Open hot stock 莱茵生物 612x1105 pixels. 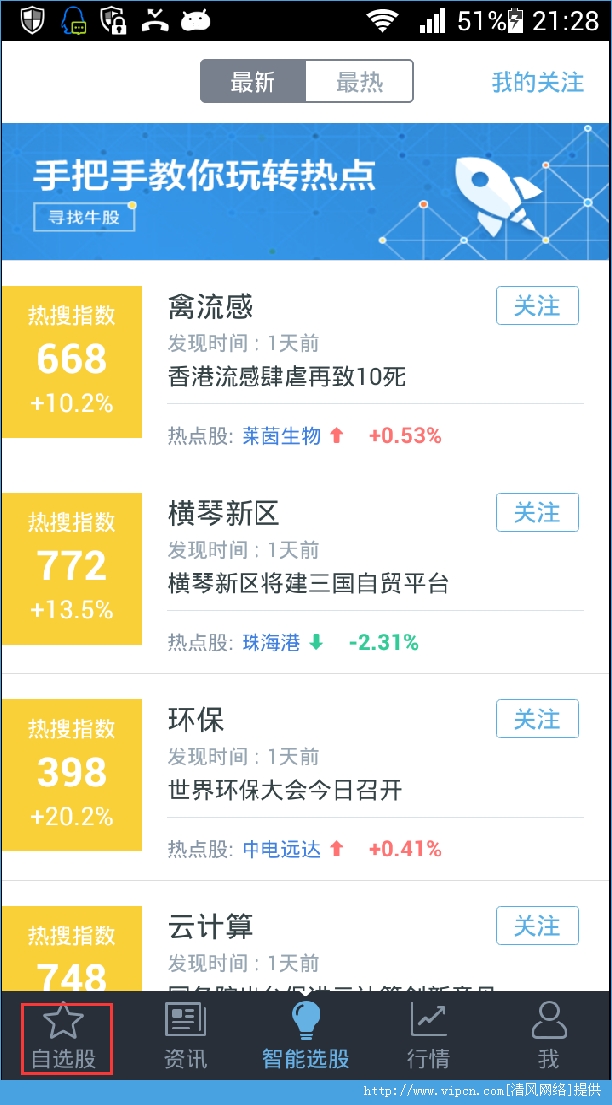[282, 436]
